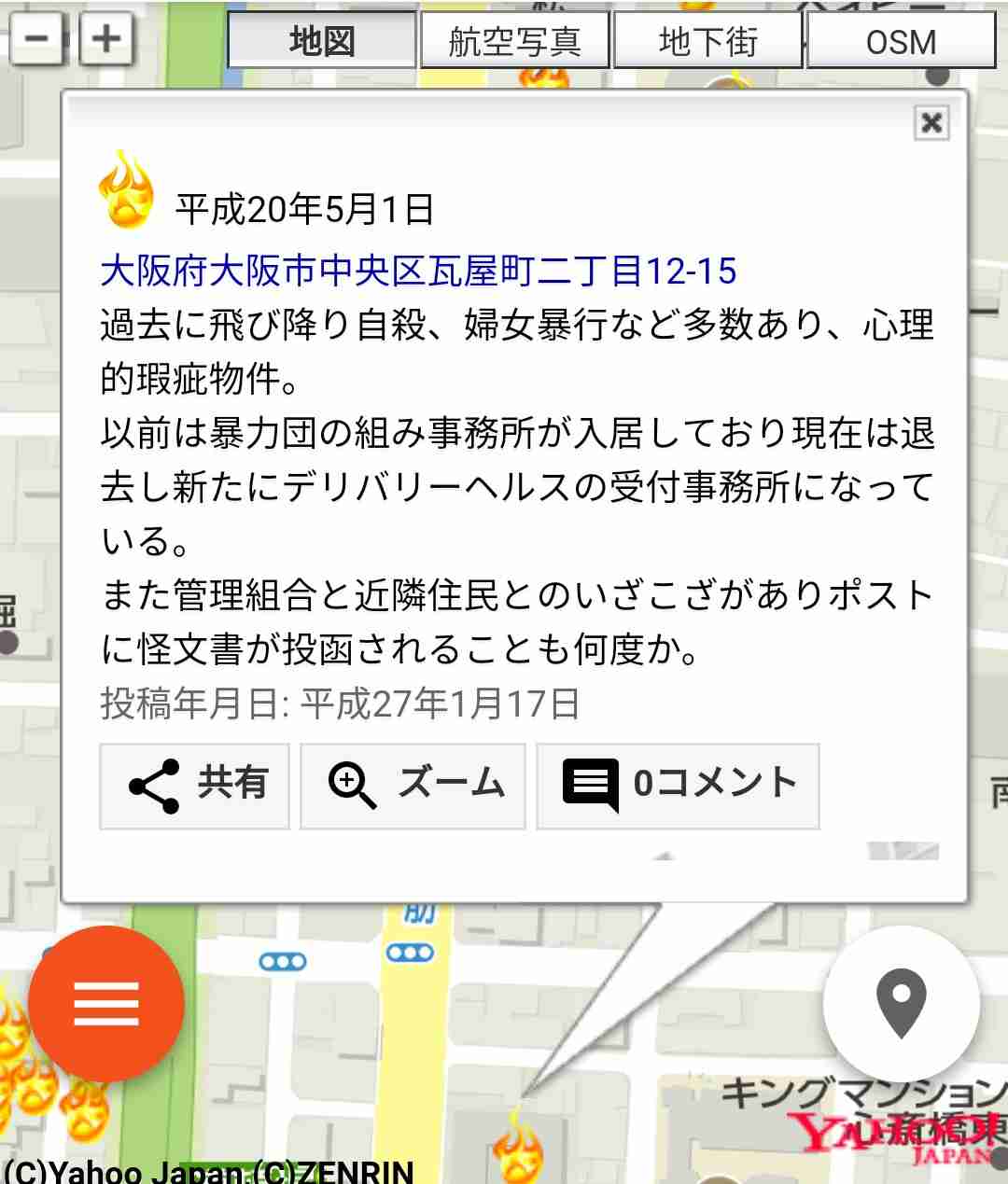Viewport: 1008px width, 1184px height.
Task: Open the address link 大阪府大阪市中央区瓦屋町二丁目12-15
Action: coord(418,272)
